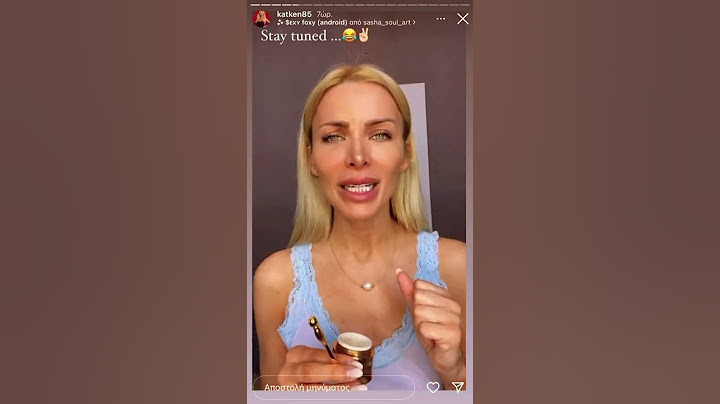Viewport: 720px width, 404px height.
Task: Open the story's three-dot overflow menu
Action: click(x=441, y=18)
